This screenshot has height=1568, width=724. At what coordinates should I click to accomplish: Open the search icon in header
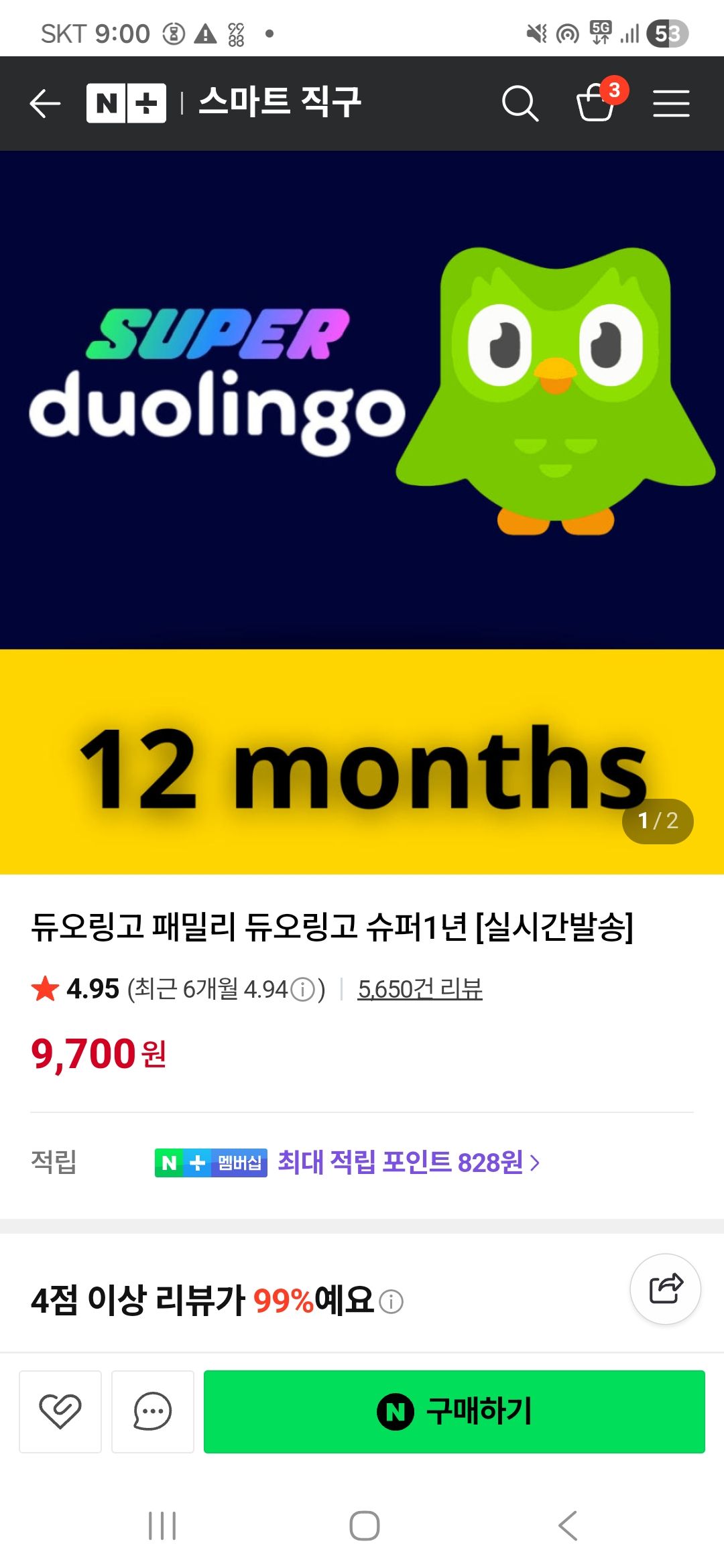coord(520,103)
